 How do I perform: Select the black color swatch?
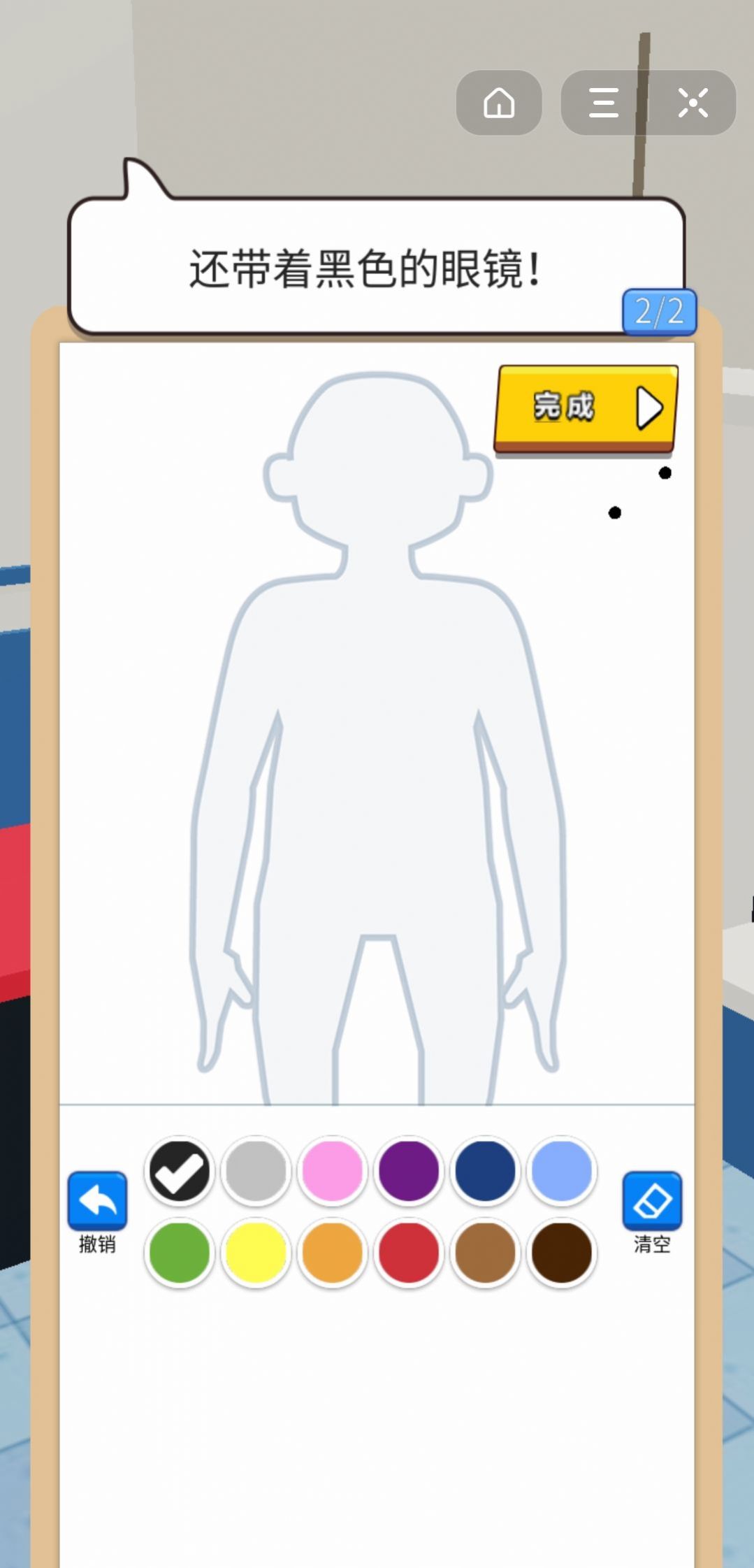pyautogui.click(x=180, y=1171)
